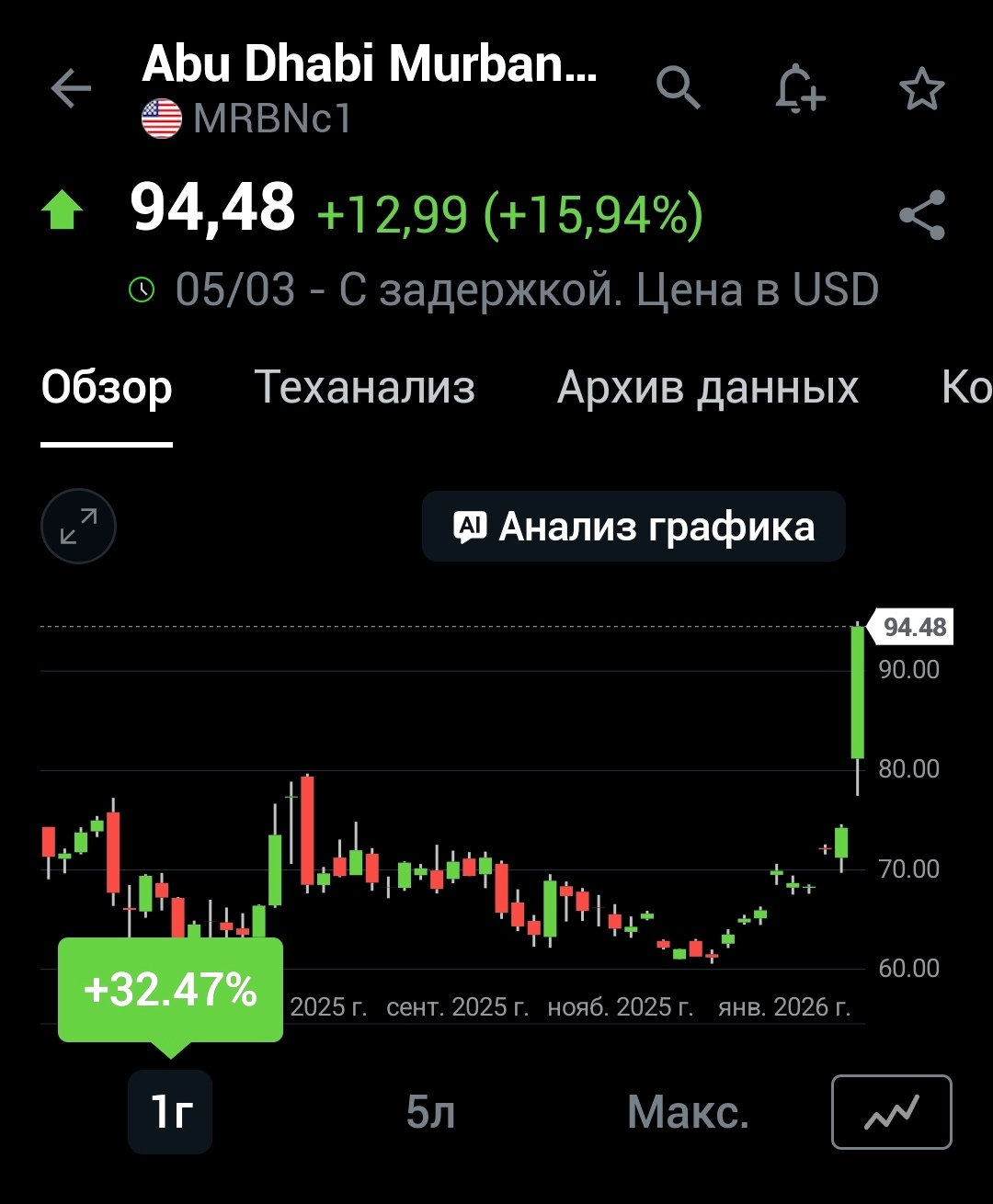
Task: Switch to the Теханализ tab
Action: coord(365,387)
